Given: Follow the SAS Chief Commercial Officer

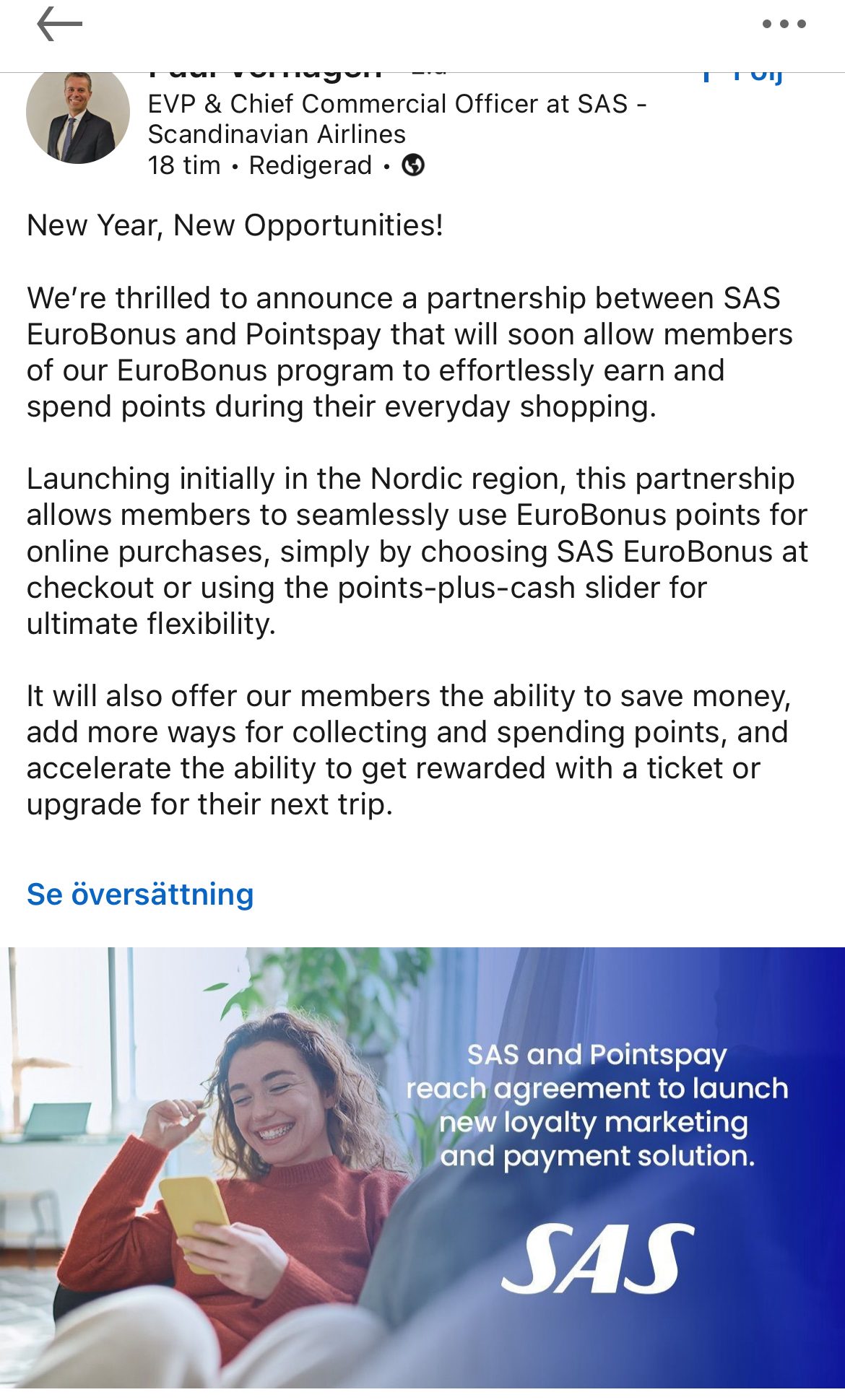Looking at the screenshot, I should [x=745, y=77].
